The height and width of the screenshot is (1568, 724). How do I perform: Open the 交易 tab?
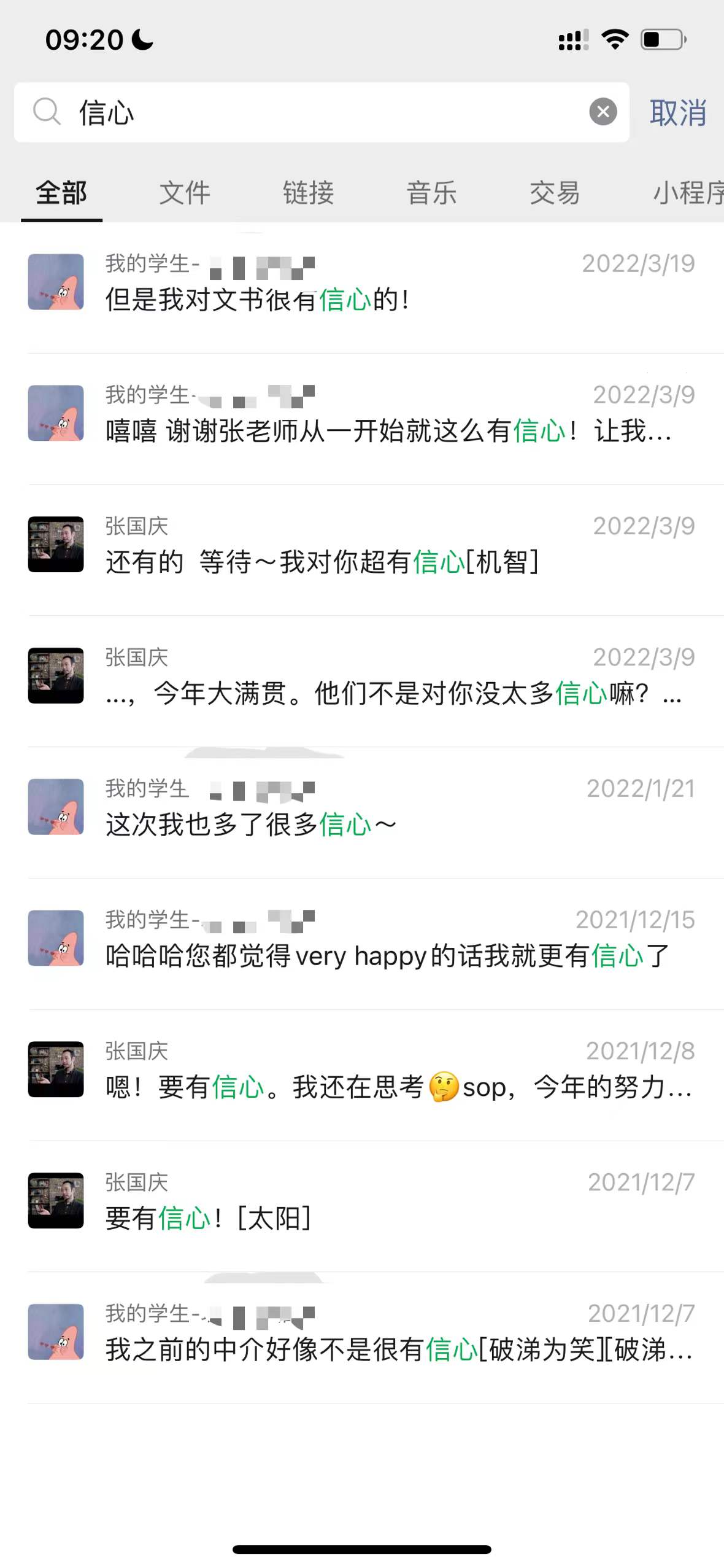555,193
